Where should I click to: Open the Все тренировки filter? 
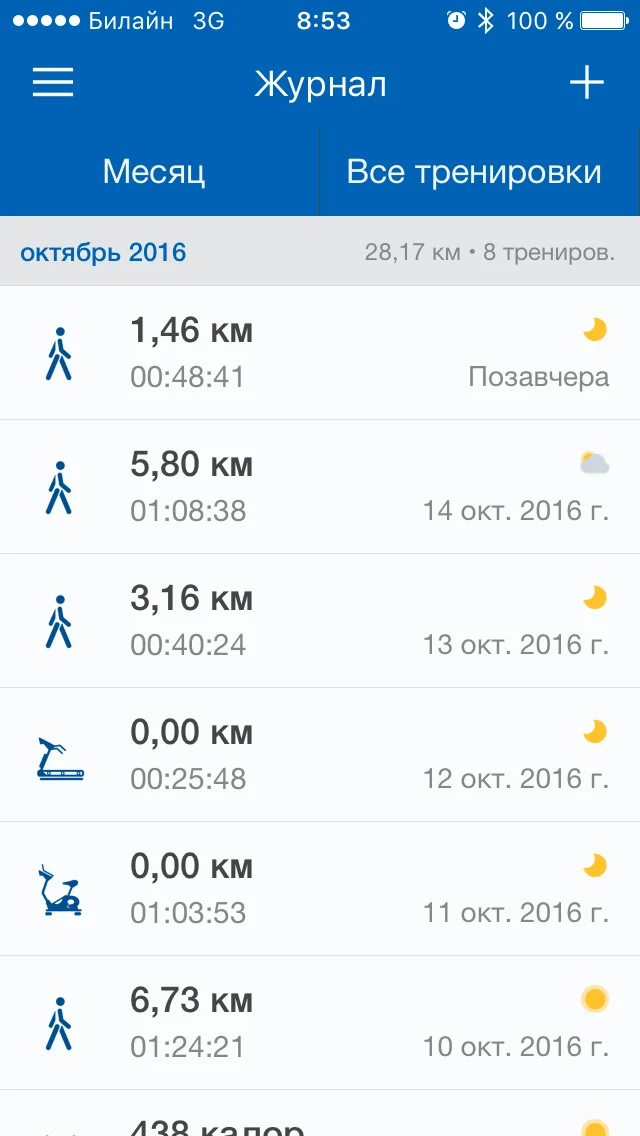pyautogui.click(x=474, y=172)
